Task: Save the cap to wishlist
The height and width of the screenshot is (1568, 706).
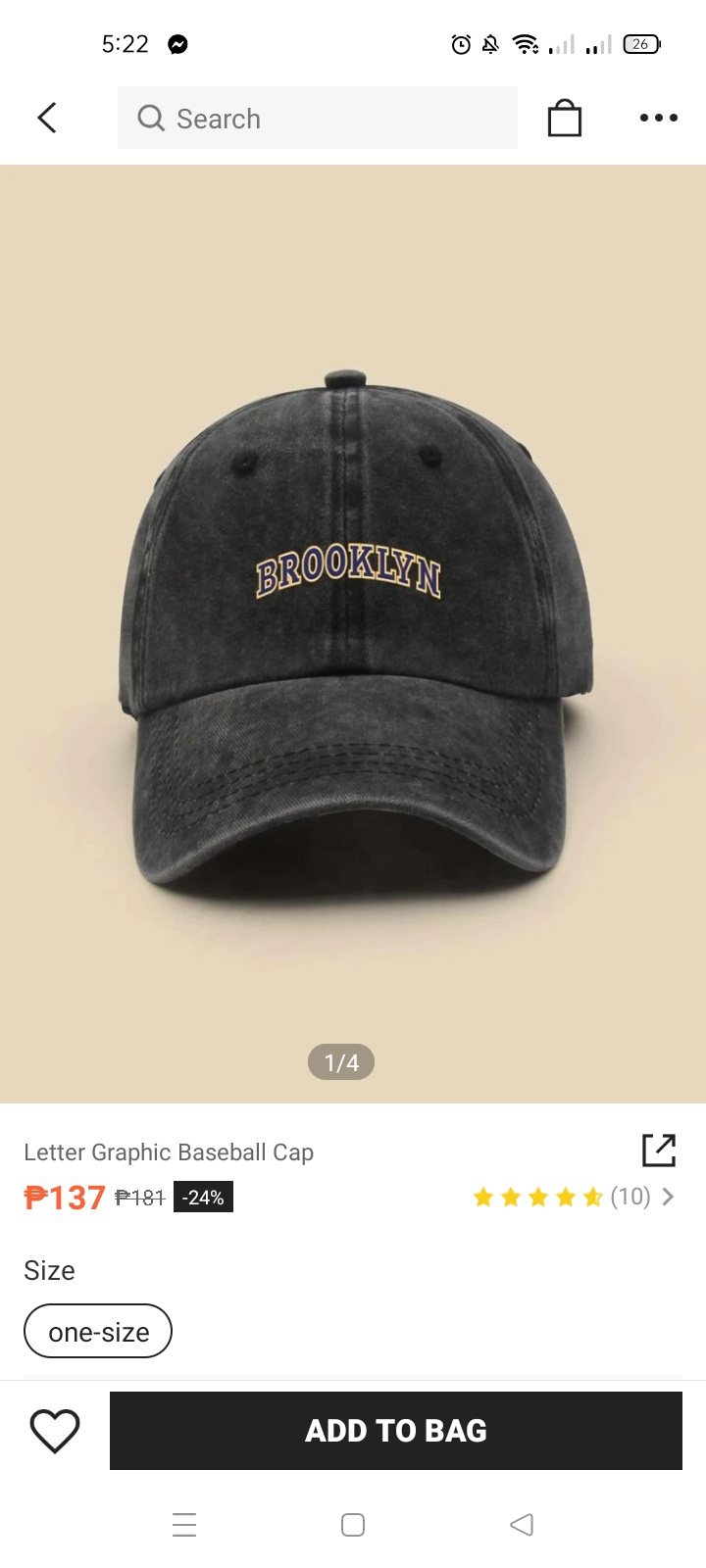Action: 55,1431
